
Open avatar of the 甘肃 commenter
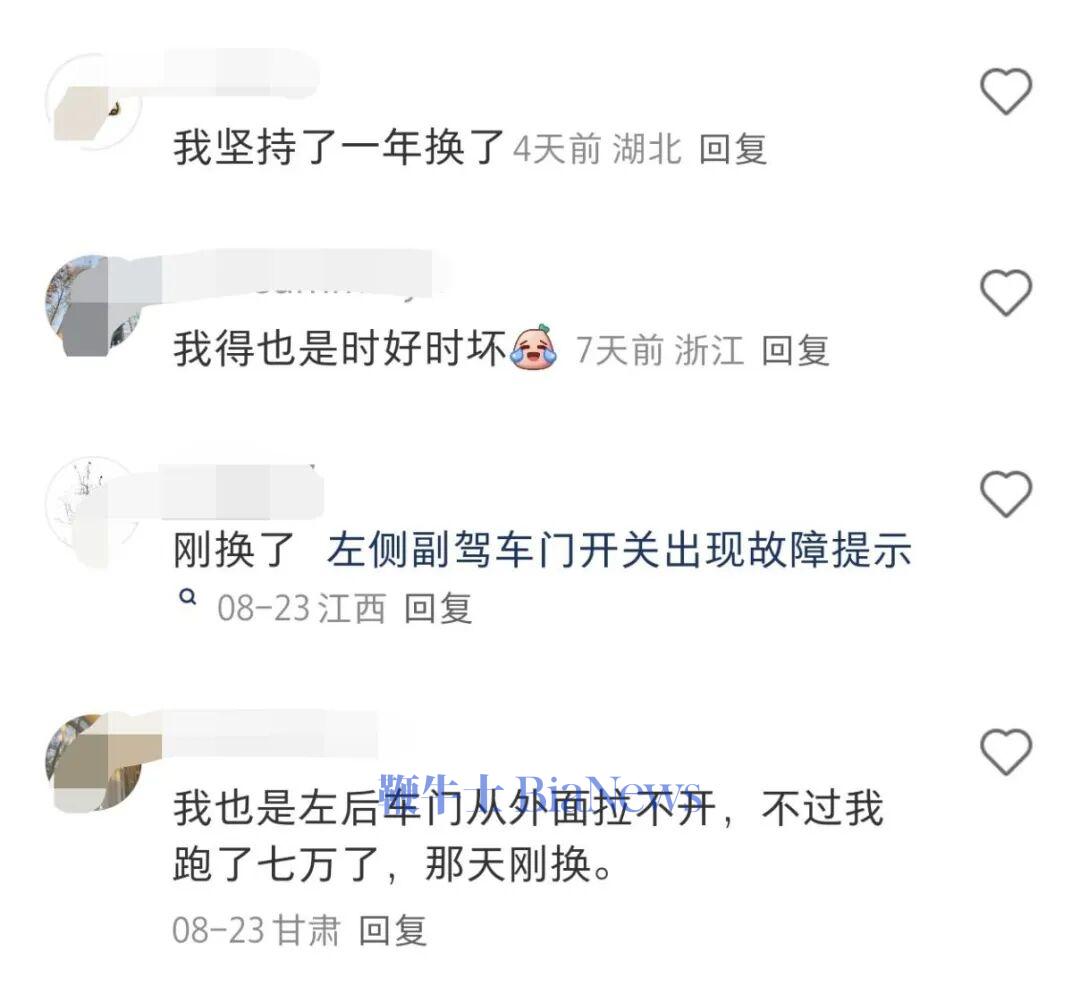coord(92,762)
